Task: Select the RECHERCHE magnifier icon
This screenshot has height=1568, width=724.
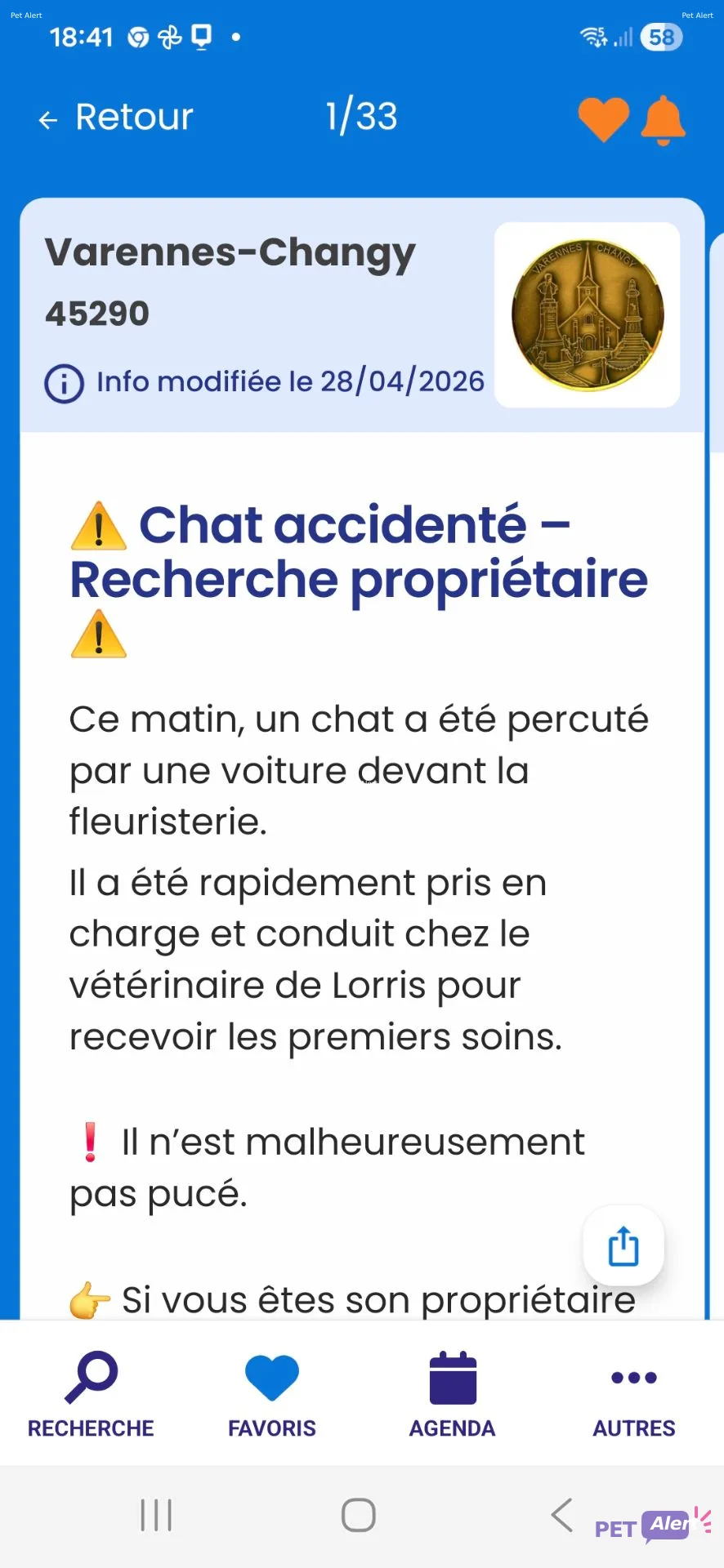Action: (91, 1376)
